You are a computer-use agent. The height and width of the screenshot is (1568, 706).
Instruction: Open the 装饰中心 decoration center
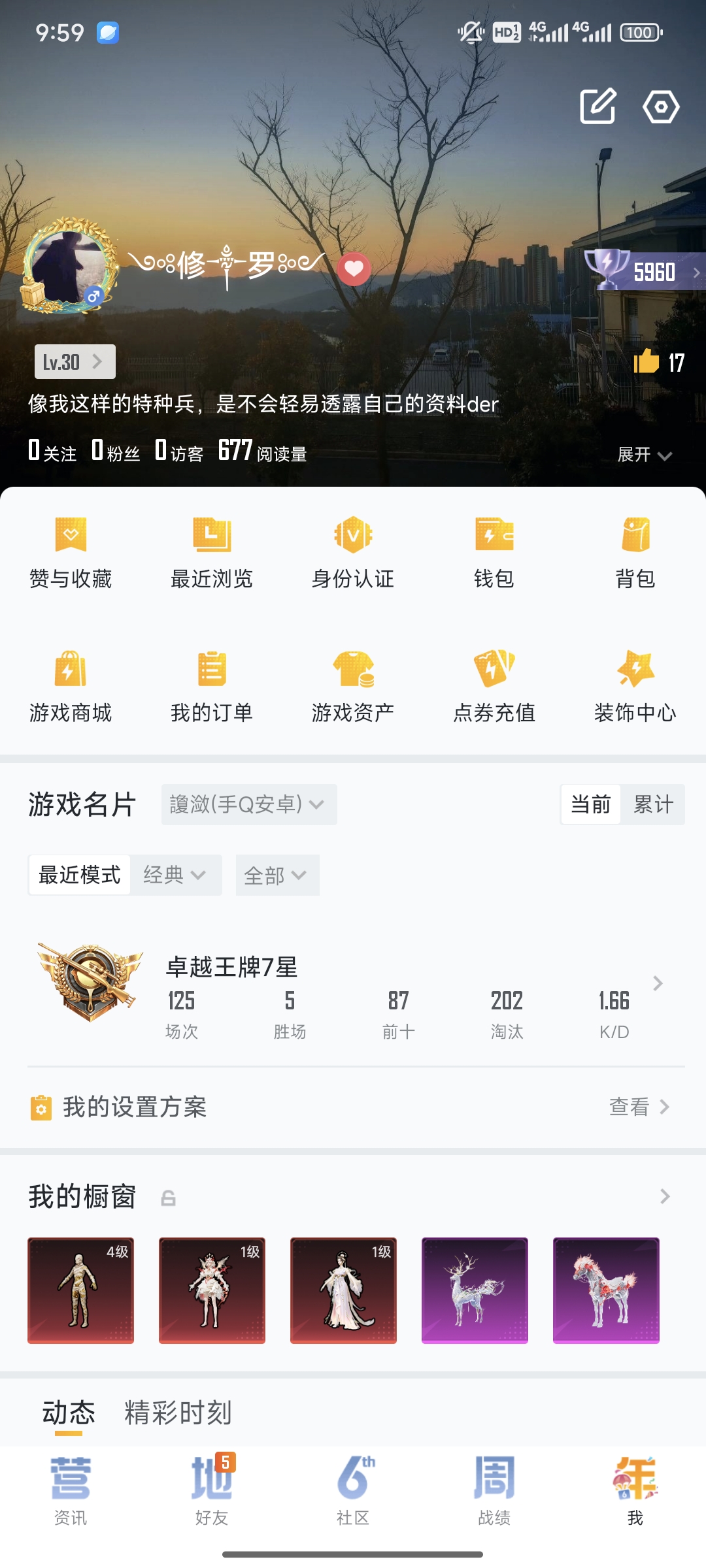point(635,686)
